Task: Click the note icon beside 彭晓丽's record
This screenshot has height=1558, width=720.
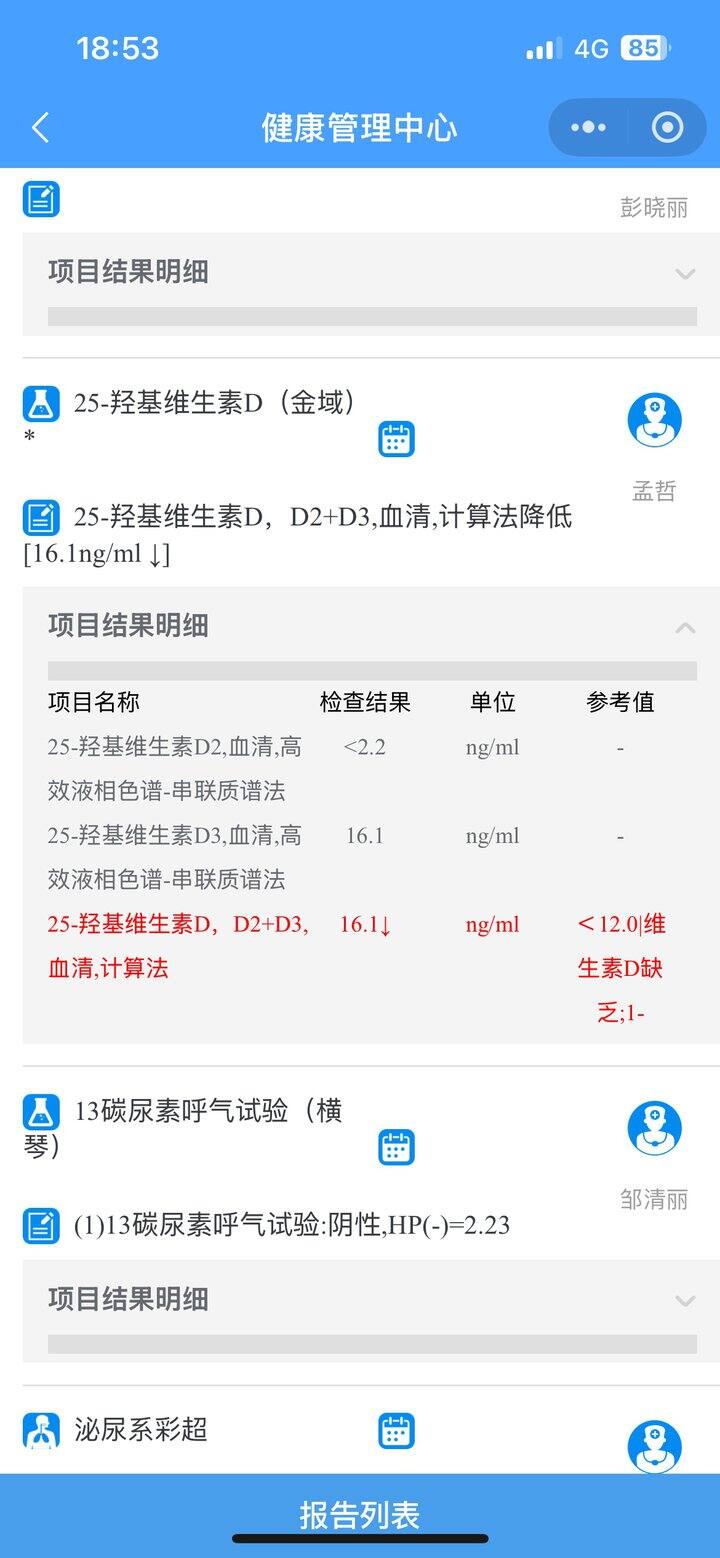Action: point(41,198)
